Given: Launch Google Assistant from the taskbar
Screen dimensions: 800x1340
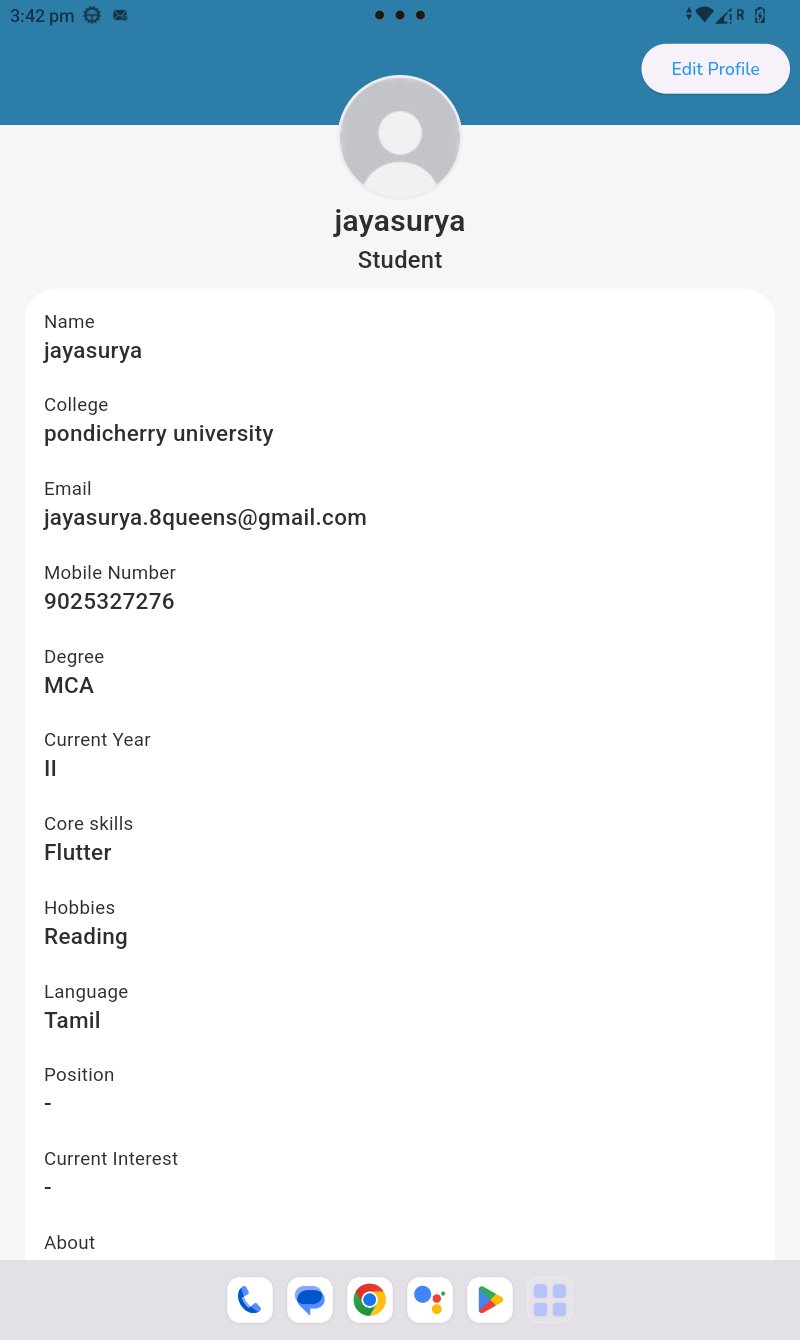Looking at the screenshot, I should point(430,1300).
